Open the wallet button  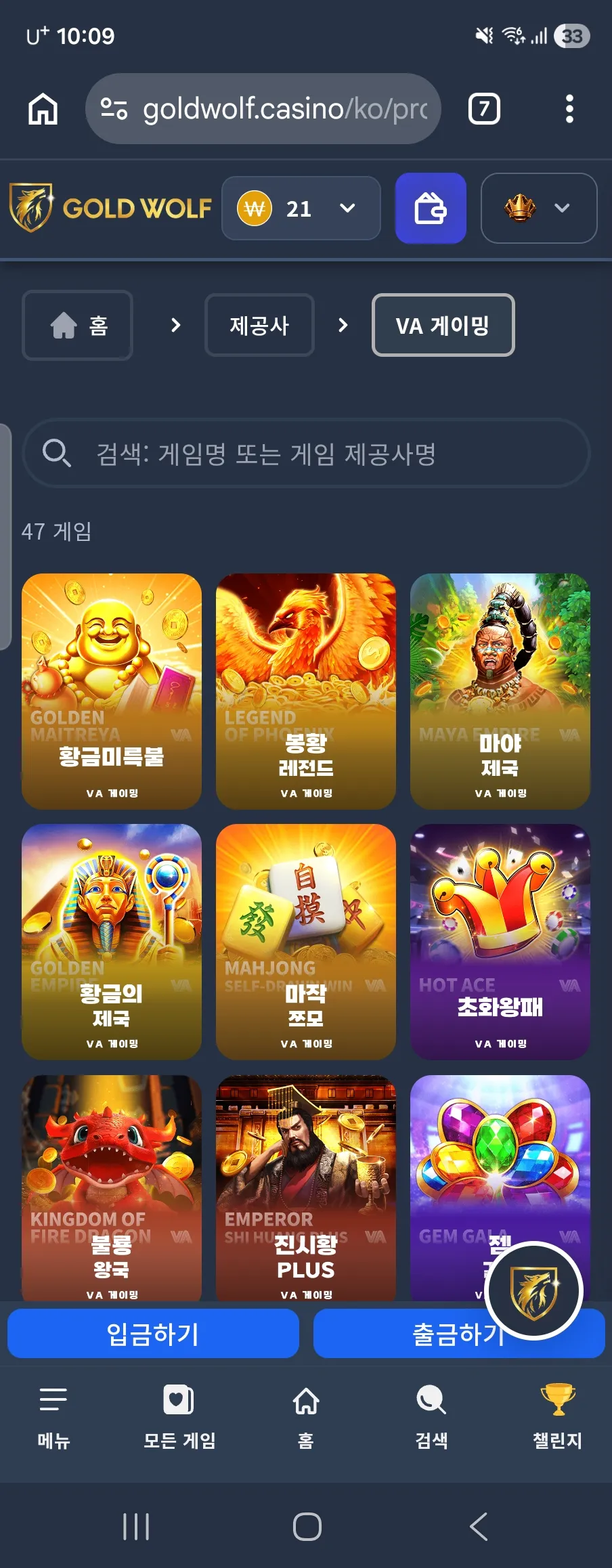431,208
